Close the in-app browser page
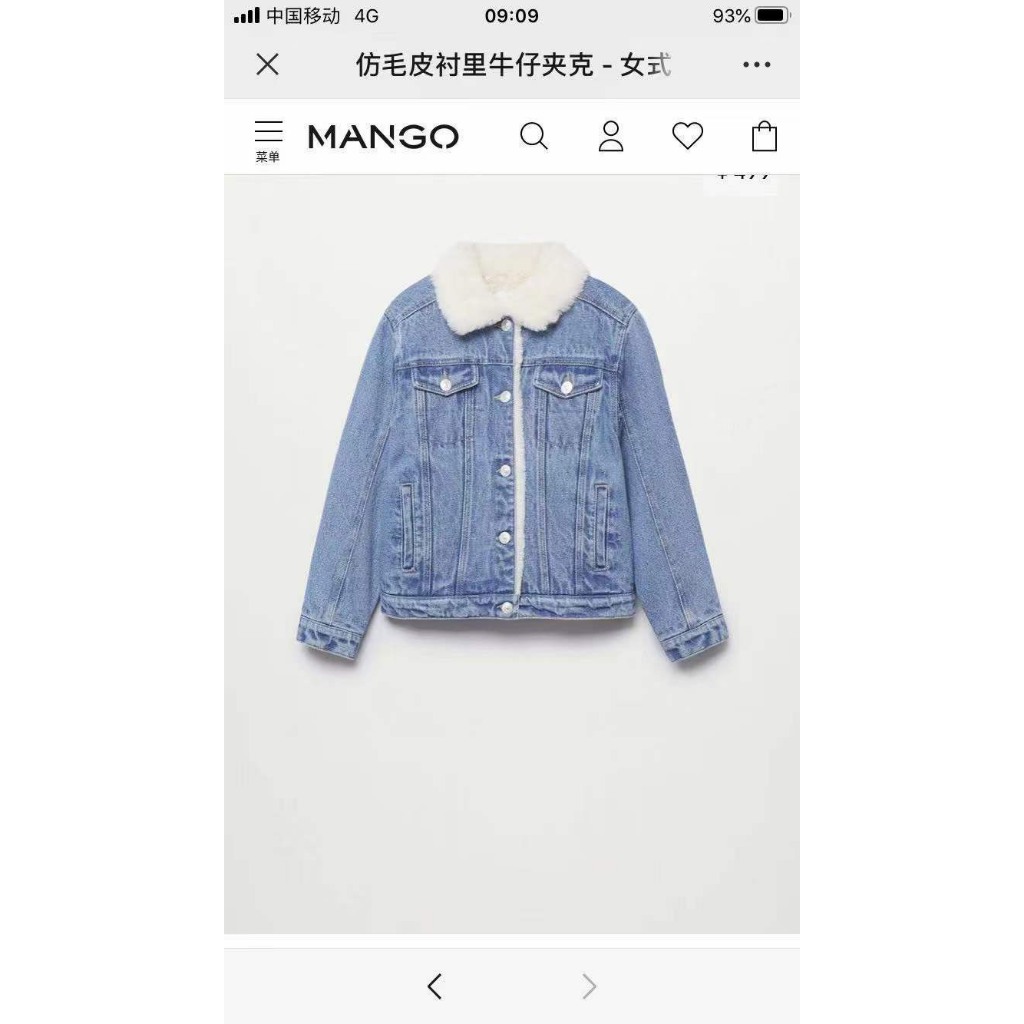This screenshot has width=1024, height=1024. click(267, 65)
